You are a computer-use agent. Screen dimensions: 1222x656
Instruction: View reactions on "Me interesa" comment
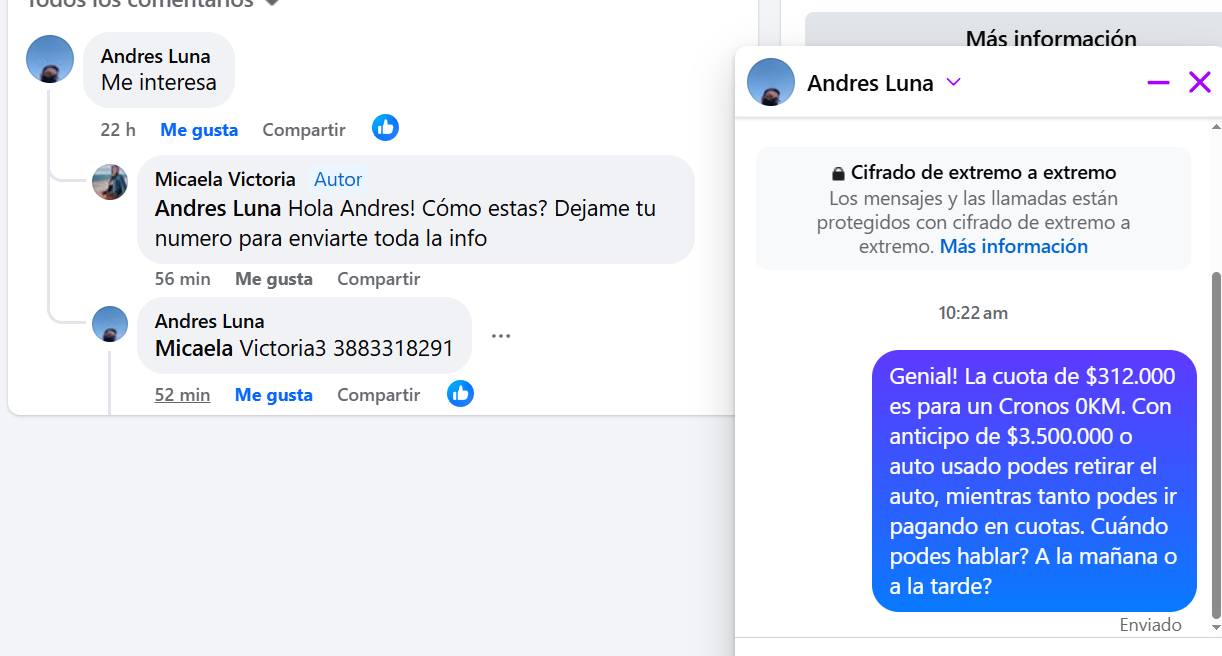tap(385, 128)
